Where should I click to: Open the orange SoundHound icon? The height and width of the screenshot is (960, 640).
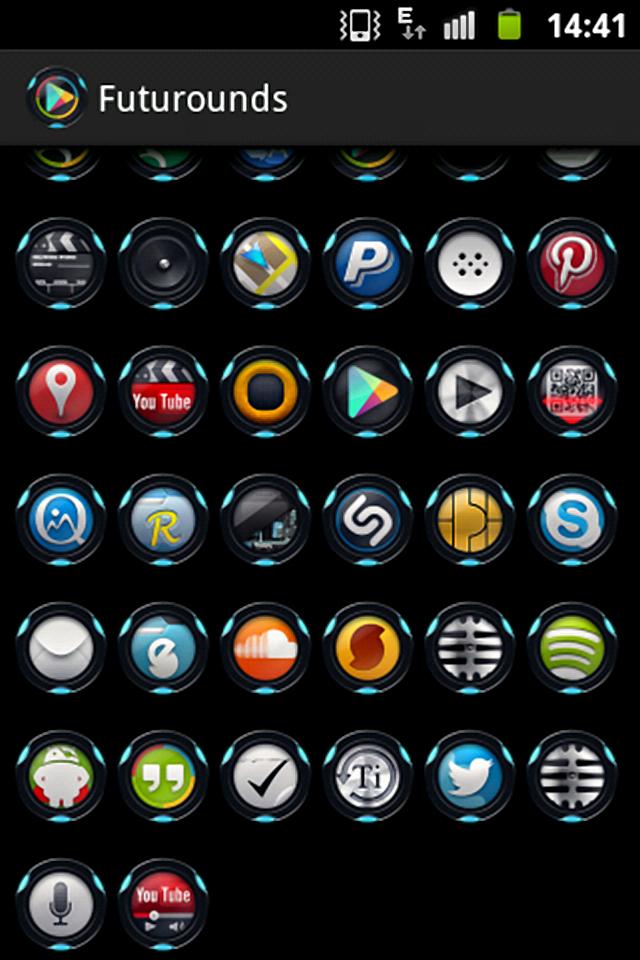click(x=367, y=646)
